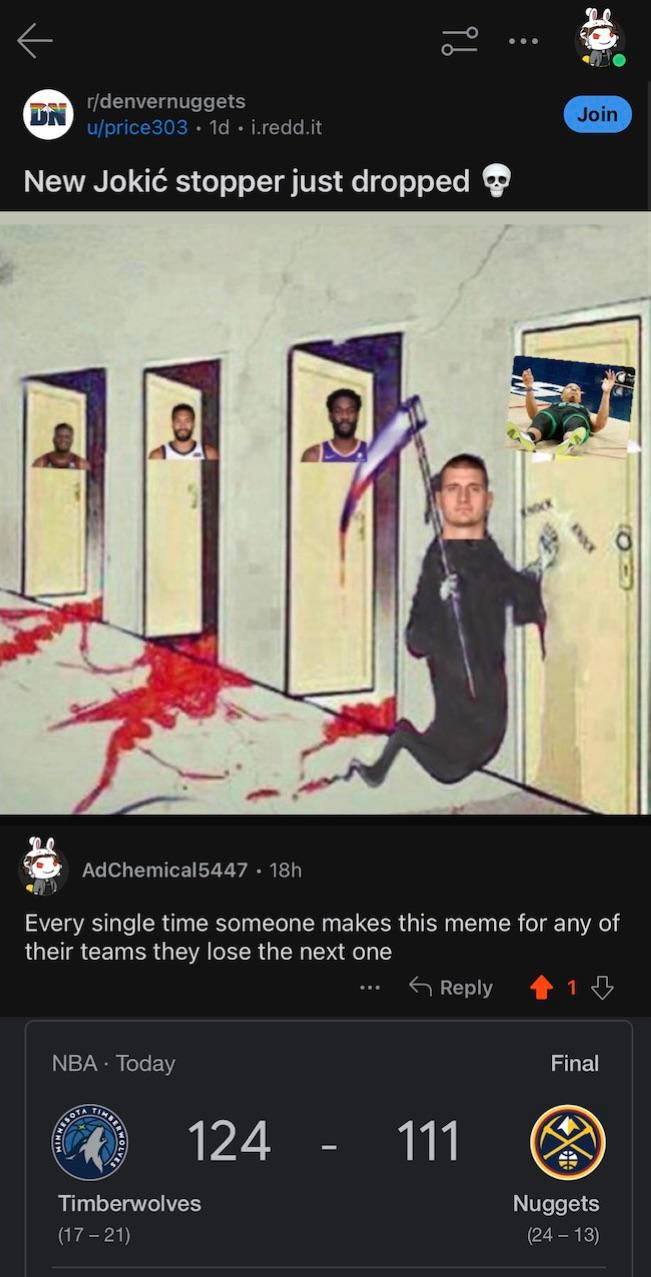Upvote AdChemical5447's comment
The image size is (651, 1277).
click(x=541, y=988)
